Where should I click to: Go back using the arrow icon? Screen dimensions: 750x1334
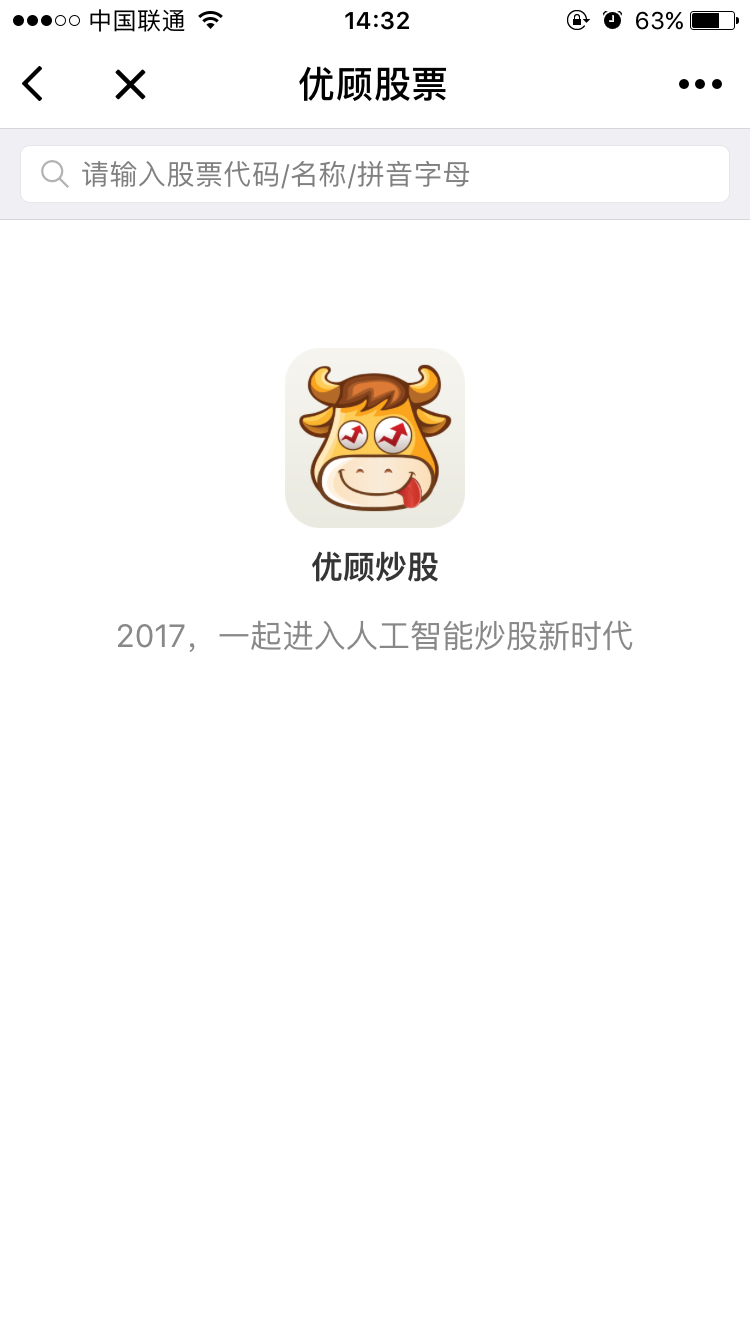[x=33, y=84]
